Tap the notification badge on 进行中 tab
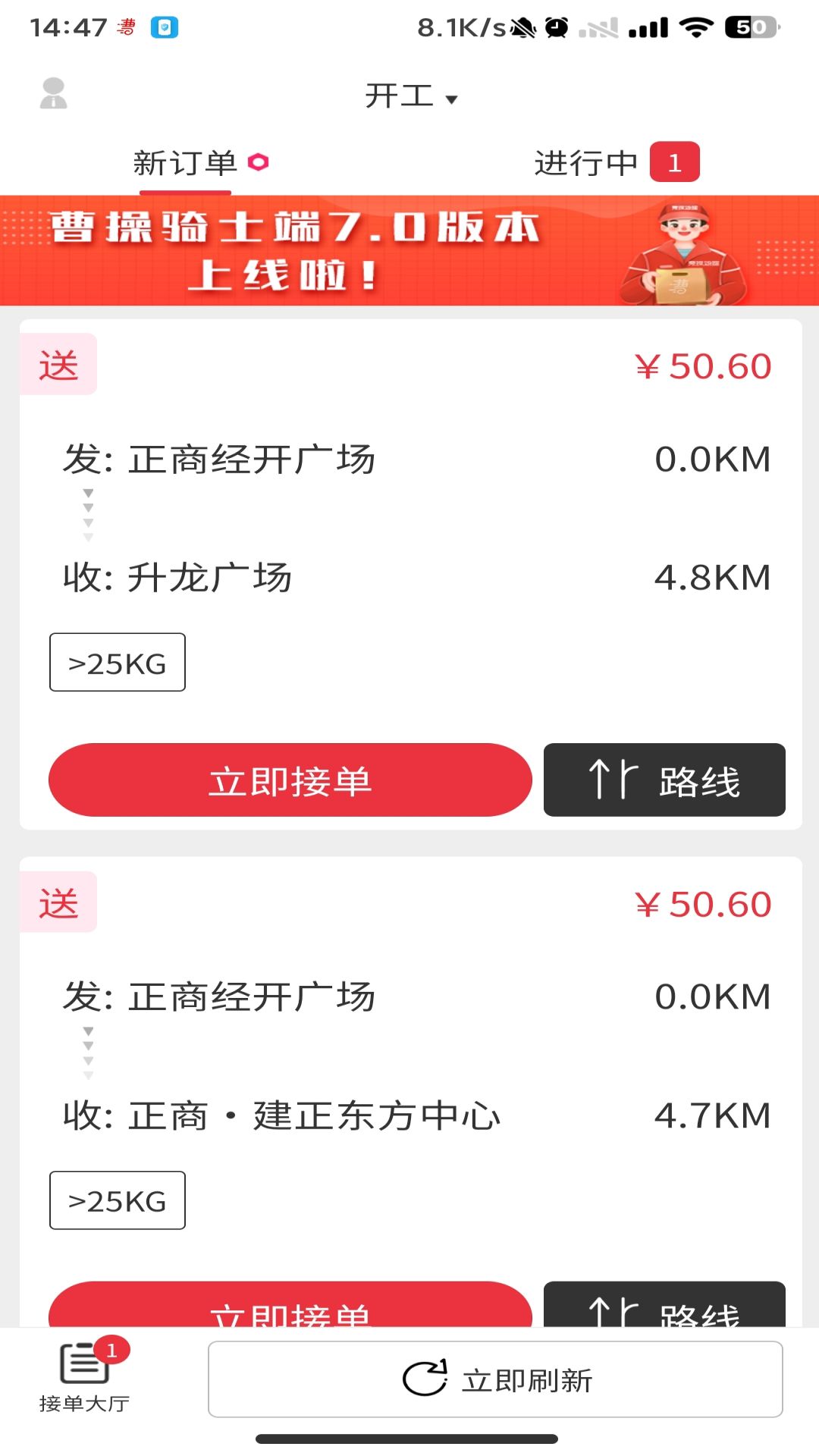The height and width of the screenshot is (1456, 819). 675,160
